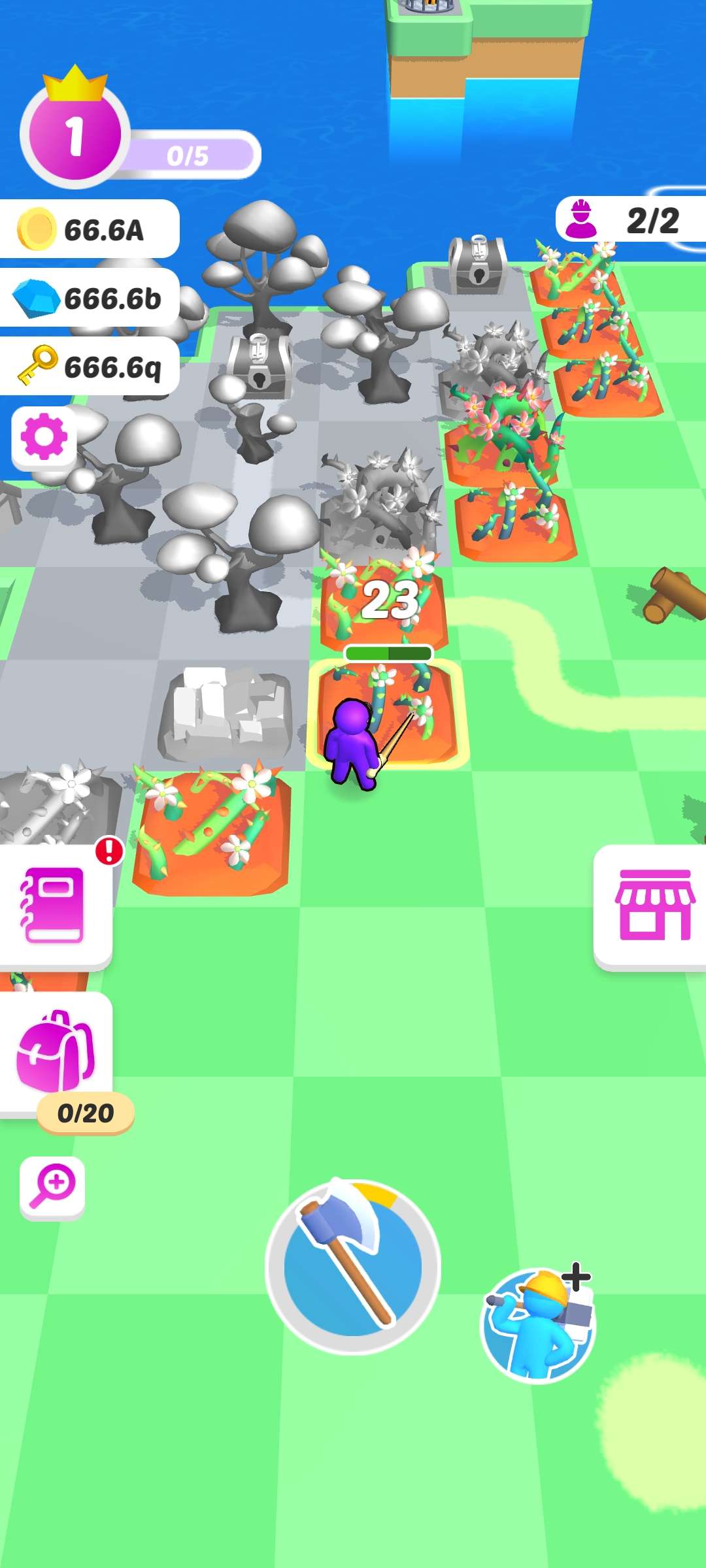Open the pink notebook with alert badge
Image resolution: width=706 pixels, height=1568 pixels.
(x=54, y=905)
